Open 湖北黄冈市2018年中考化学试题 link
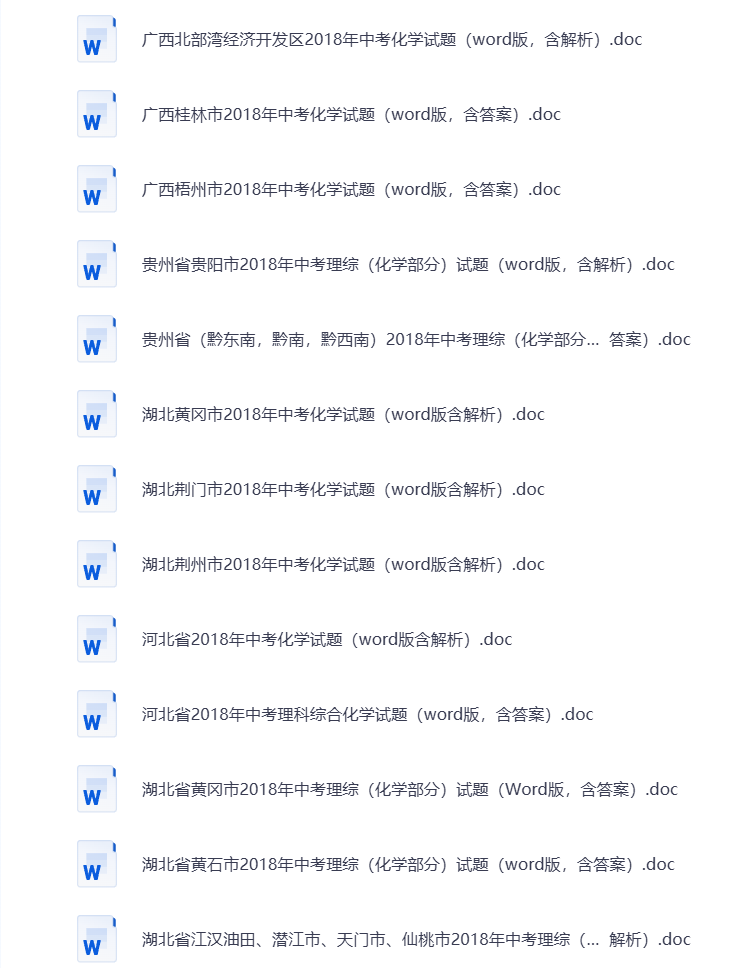The width and height of the screenshot is (747, 968). (343, 414)
